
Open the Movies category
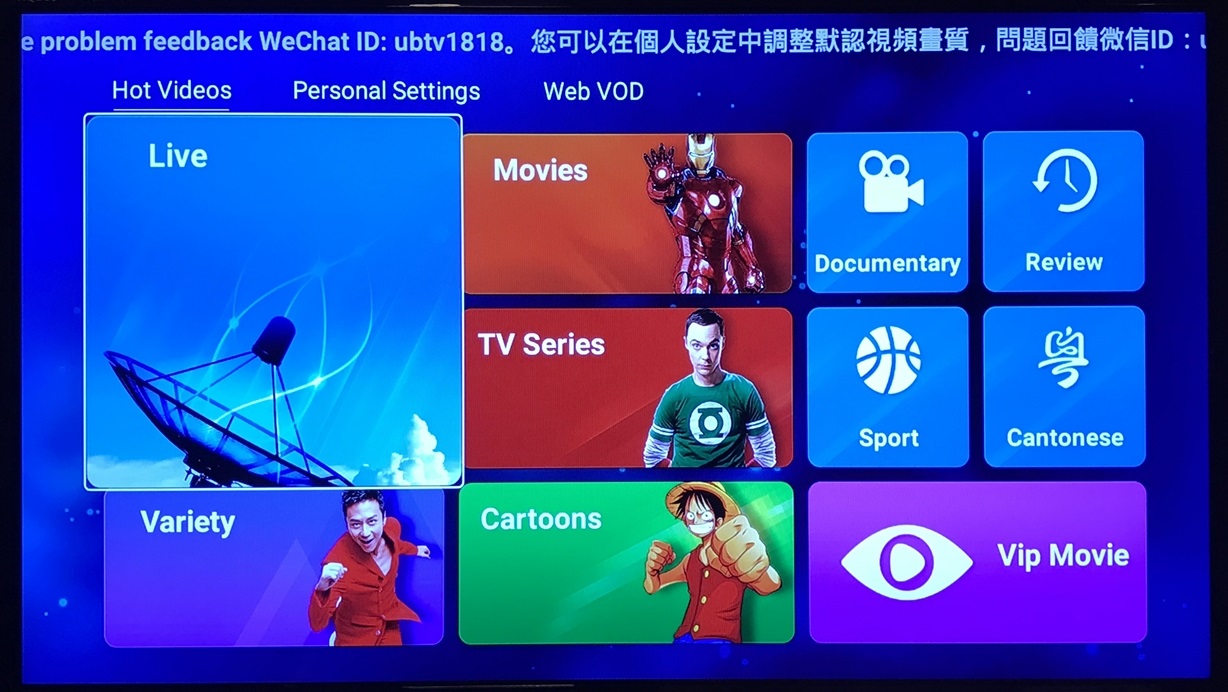point(627,213)
